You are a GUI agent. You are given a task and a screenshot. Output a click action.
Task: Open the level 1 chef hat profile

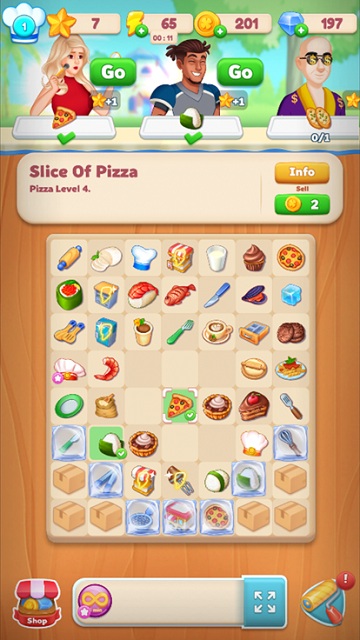(x=24, y=25)
